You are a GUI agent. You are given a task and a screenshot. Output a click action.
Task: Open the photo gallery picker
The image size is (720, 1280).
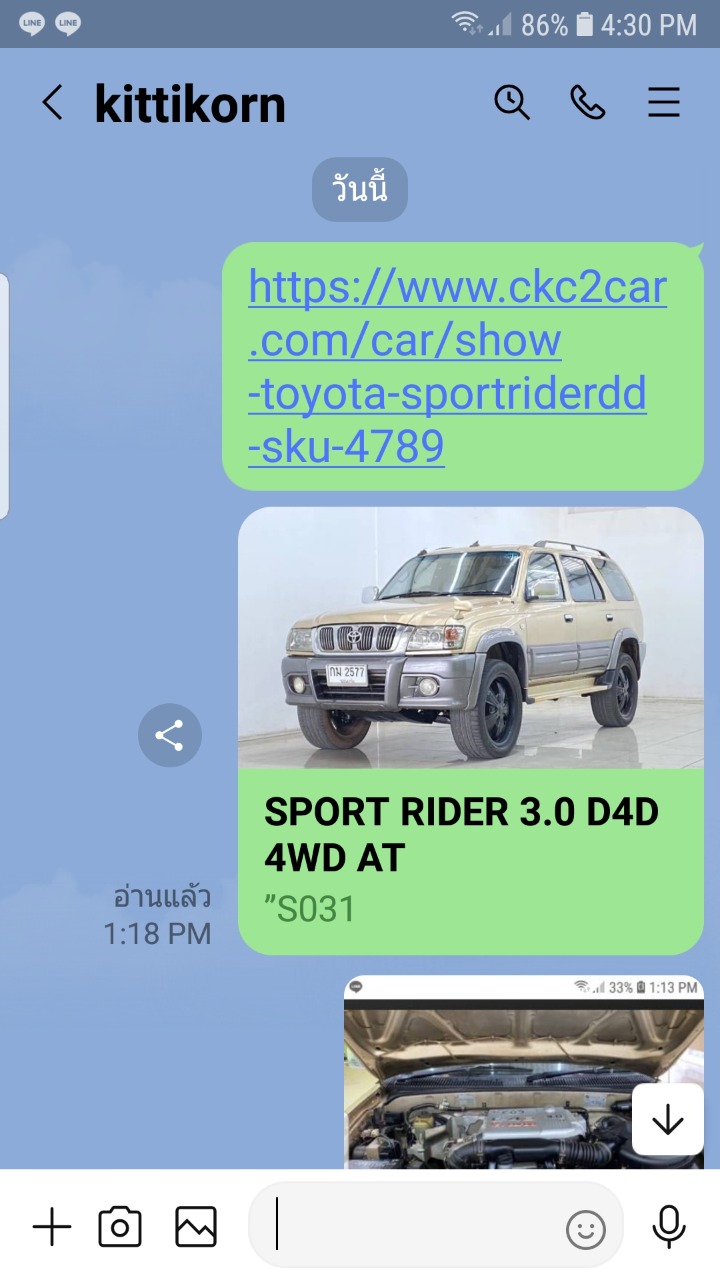[x=196, y=1227]
